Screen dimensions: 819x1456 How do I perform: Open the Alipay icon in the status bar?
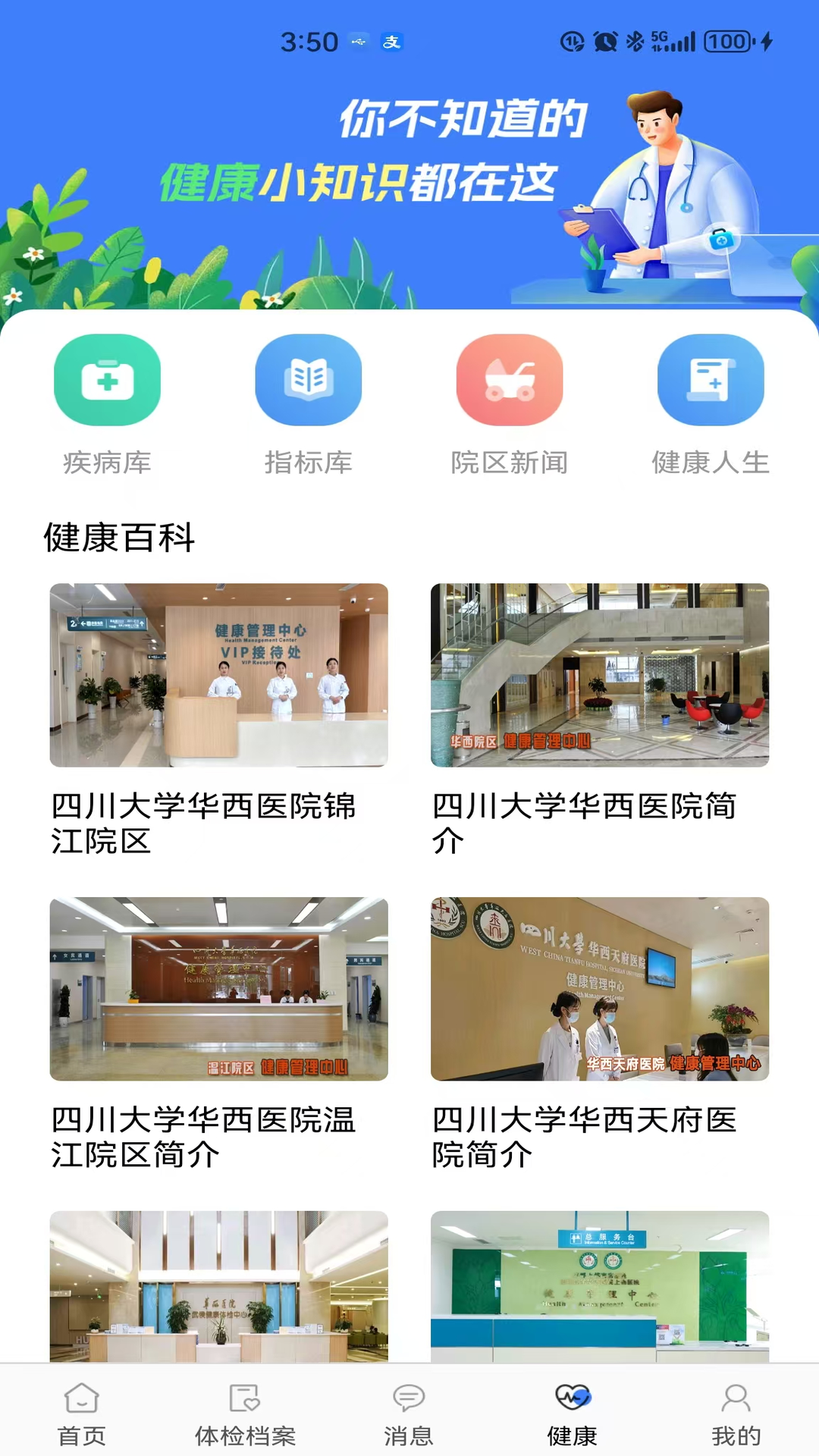click(x=388, y=43)
